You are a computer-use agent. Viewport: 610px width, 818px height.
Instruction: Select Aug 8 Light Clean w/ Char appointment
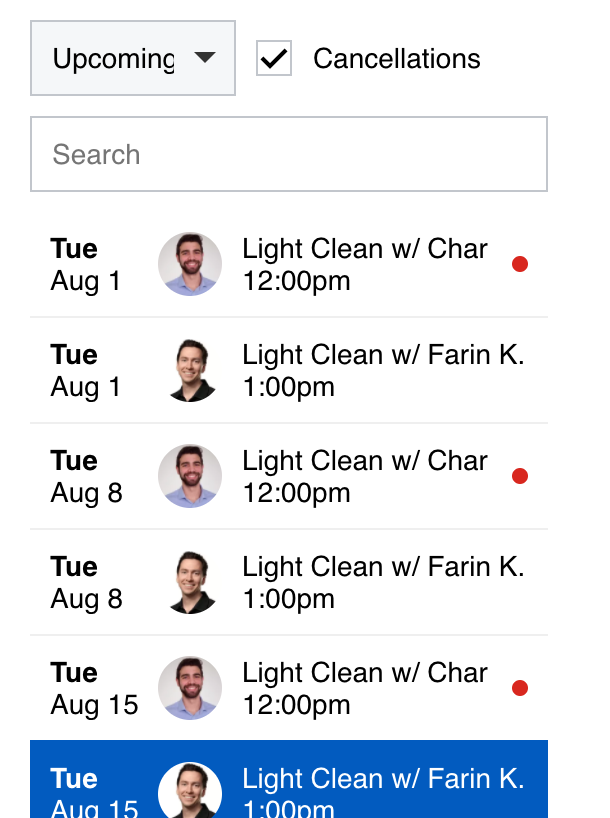(288, 477)
